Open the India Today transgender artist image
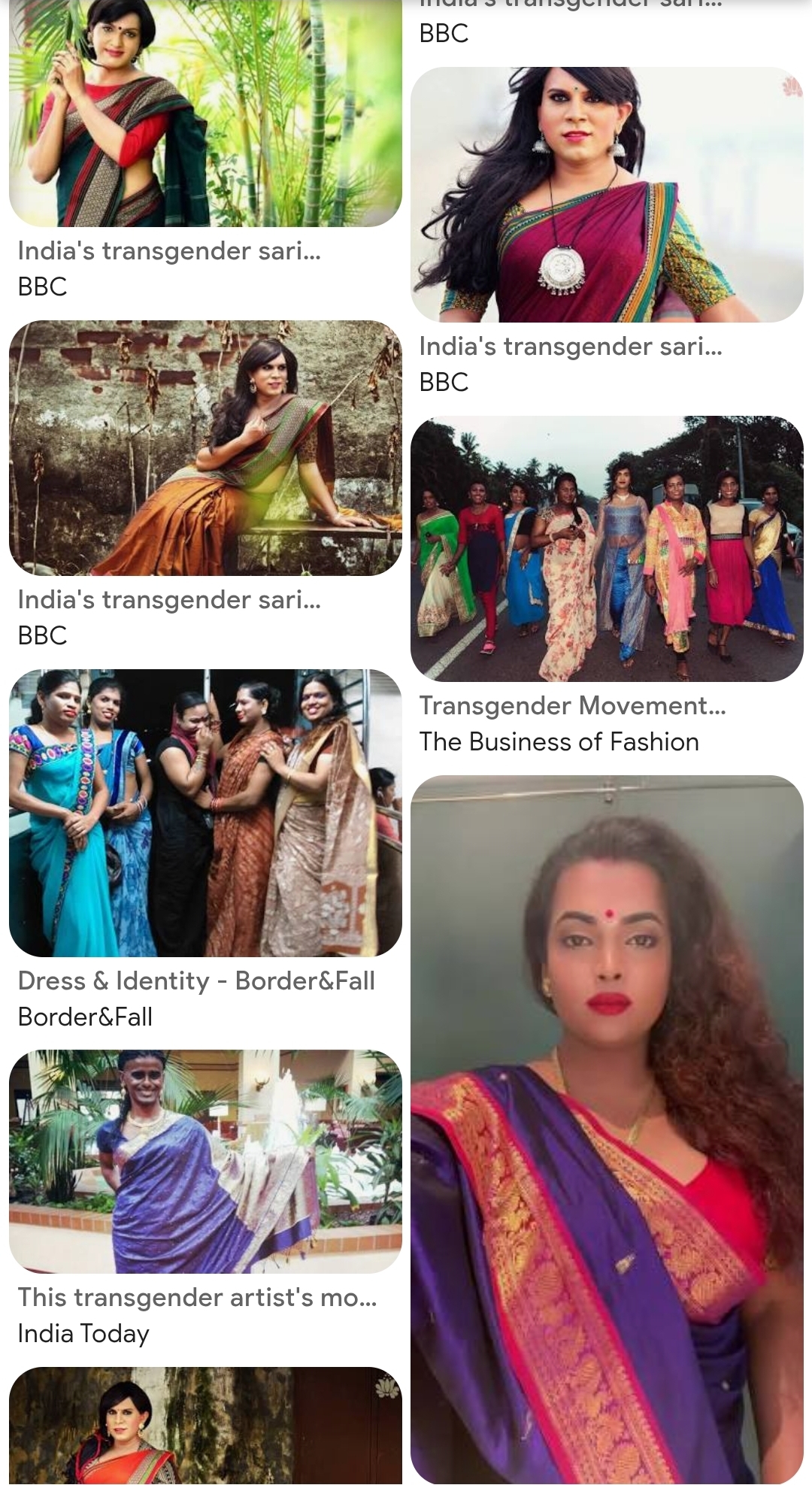The image size is (812, 1485). (x=205, y=1161)
